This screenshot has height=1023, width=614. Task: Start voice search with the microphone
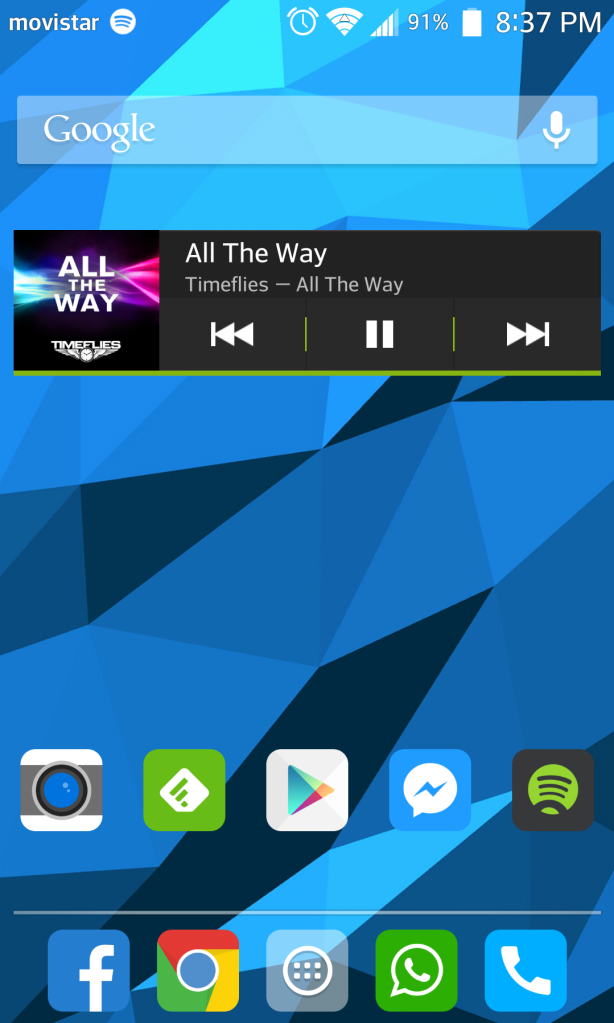556,130
